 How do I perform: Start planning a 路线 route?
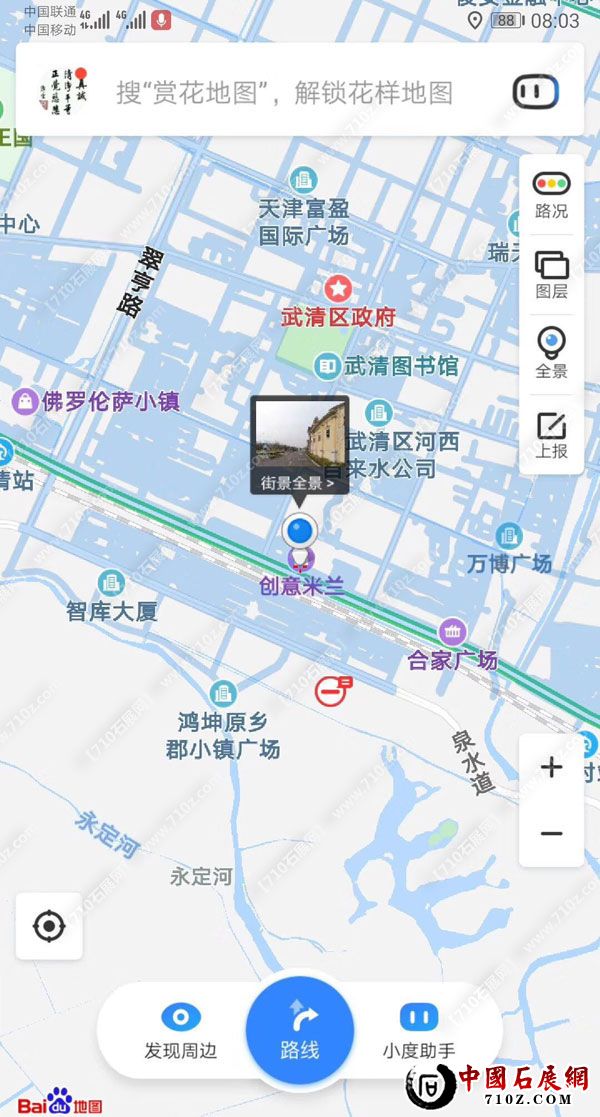tap(300, 1029)
